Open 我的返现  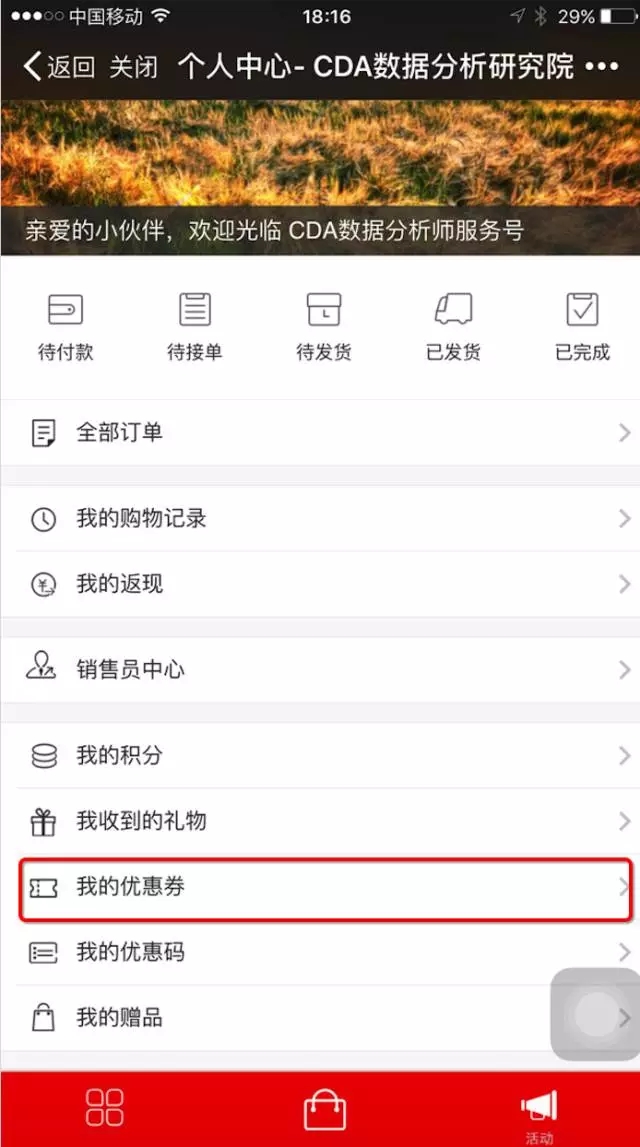[320, 584]
